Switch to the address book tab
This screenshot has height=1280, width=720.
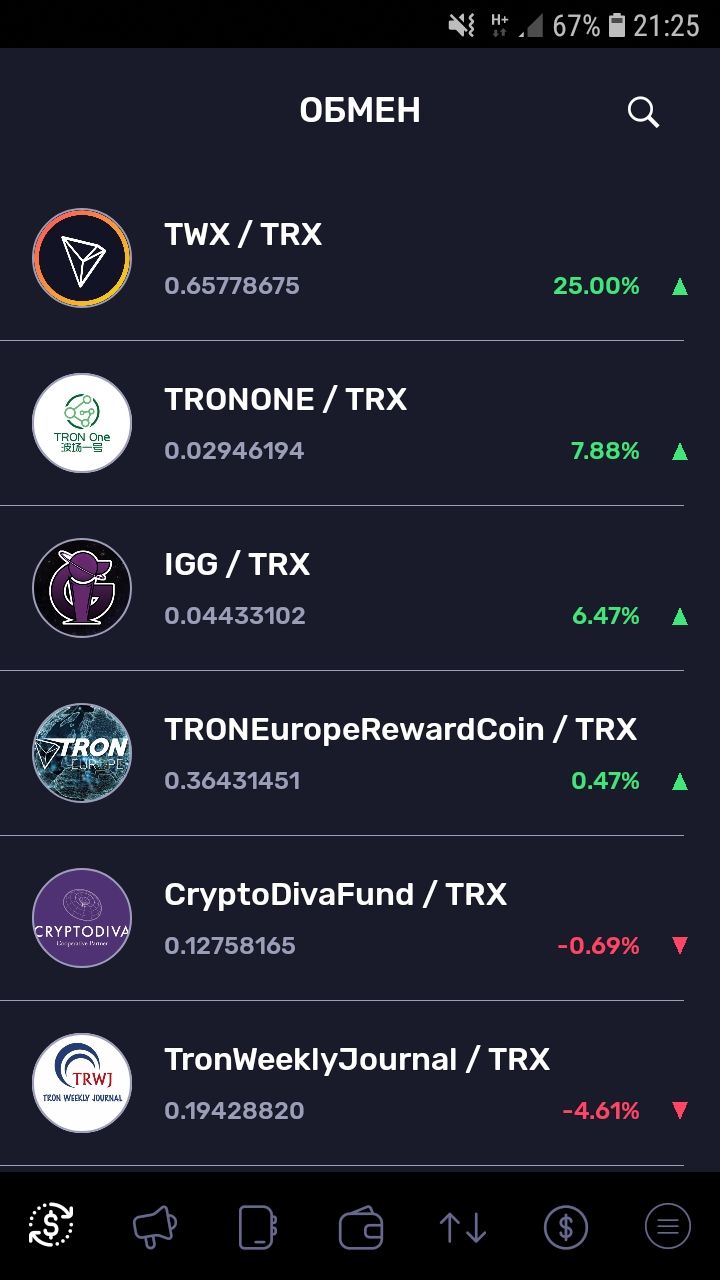pos(257,1226)
